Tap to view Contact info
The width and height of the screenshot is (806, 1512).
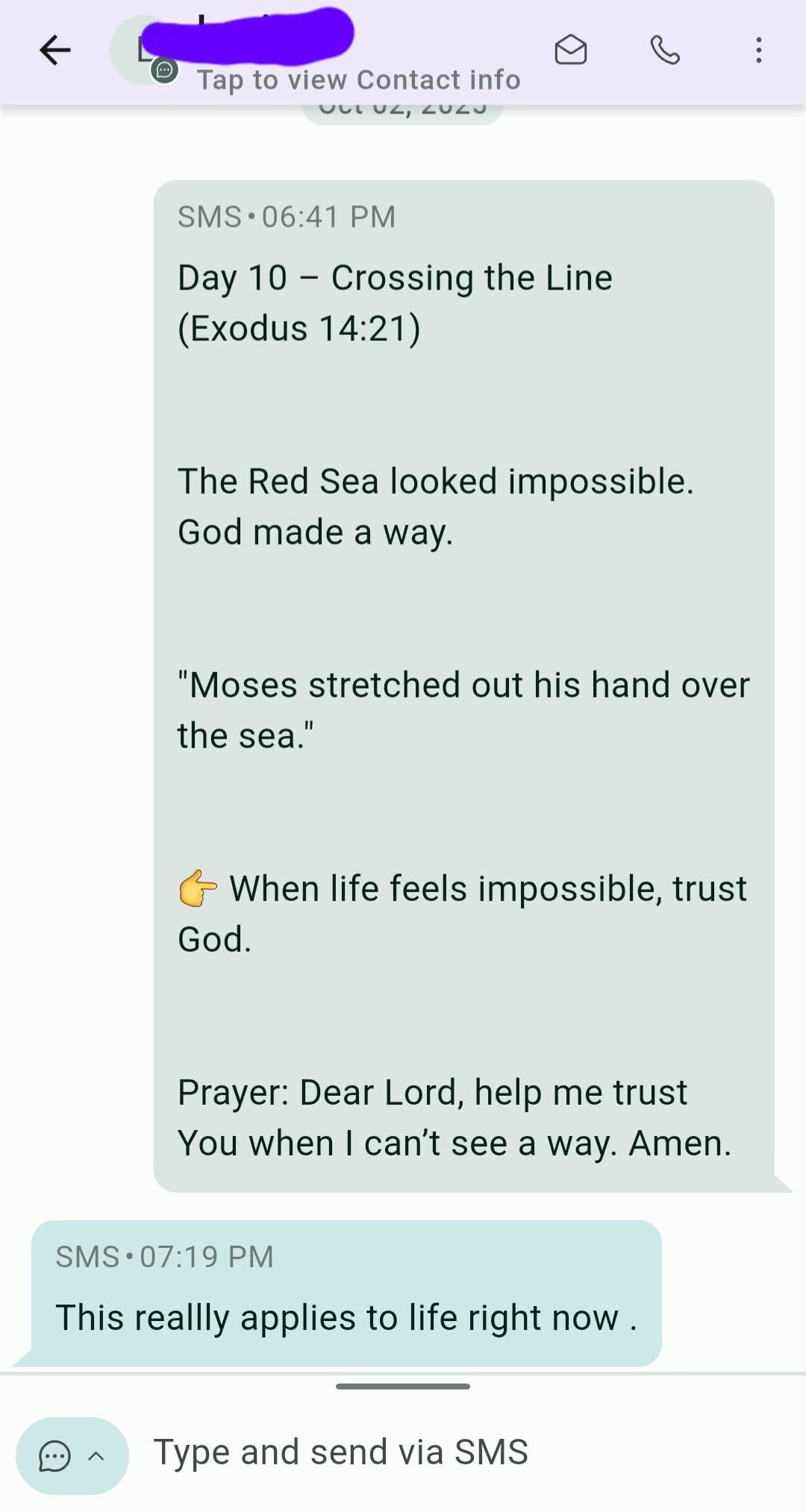click(358, 79)
